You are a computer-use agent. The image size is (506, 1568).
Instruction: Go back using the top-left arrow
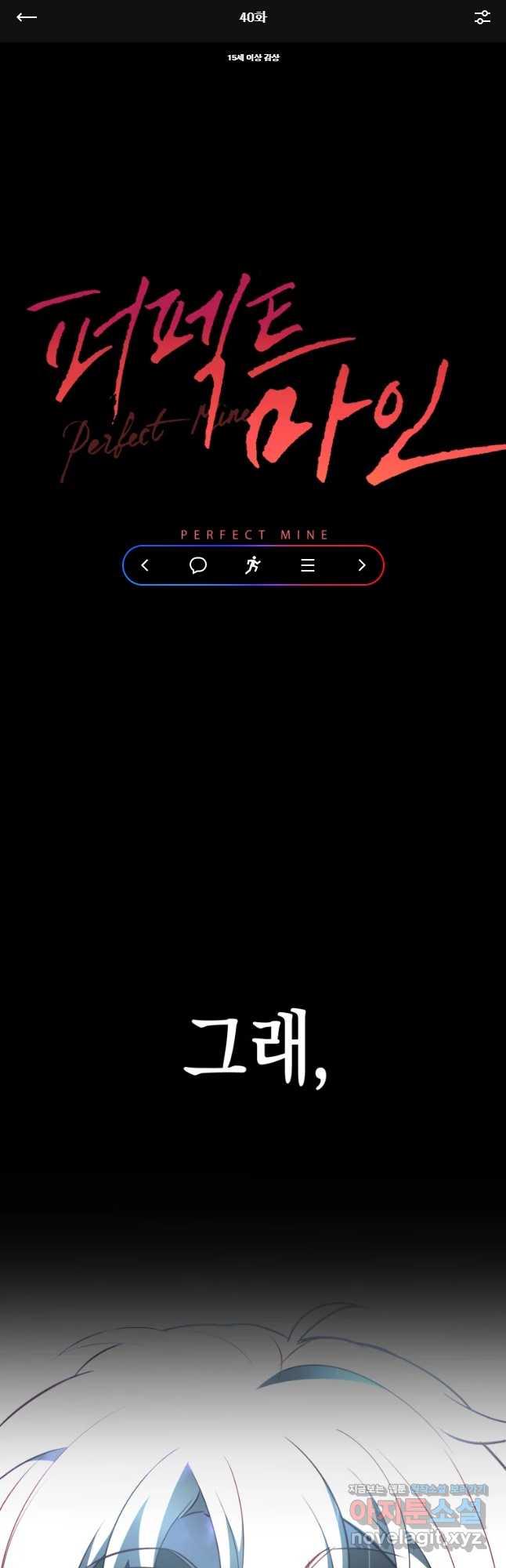pyautogui.click(x=27, y=17)
